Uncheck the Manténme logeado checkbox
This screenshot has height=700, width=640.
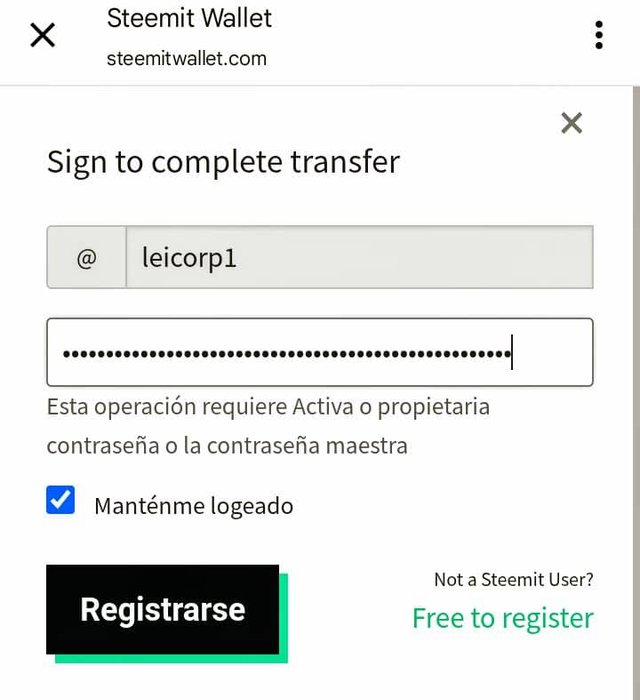61,500
